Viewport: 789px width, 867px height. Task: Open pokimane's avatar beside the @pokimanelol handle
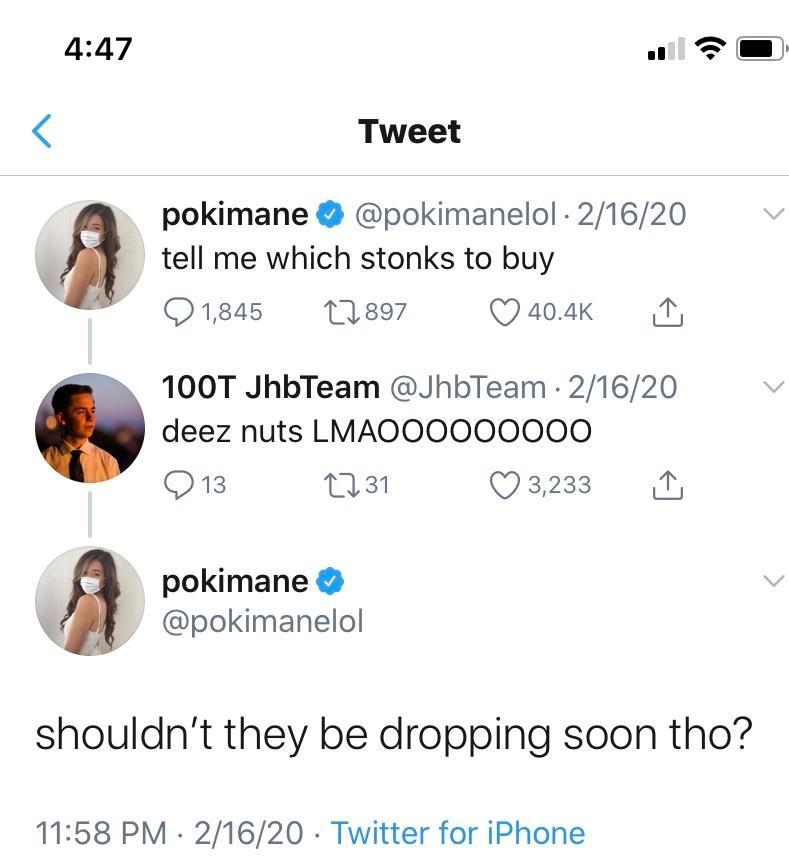(x=90, y=600)
